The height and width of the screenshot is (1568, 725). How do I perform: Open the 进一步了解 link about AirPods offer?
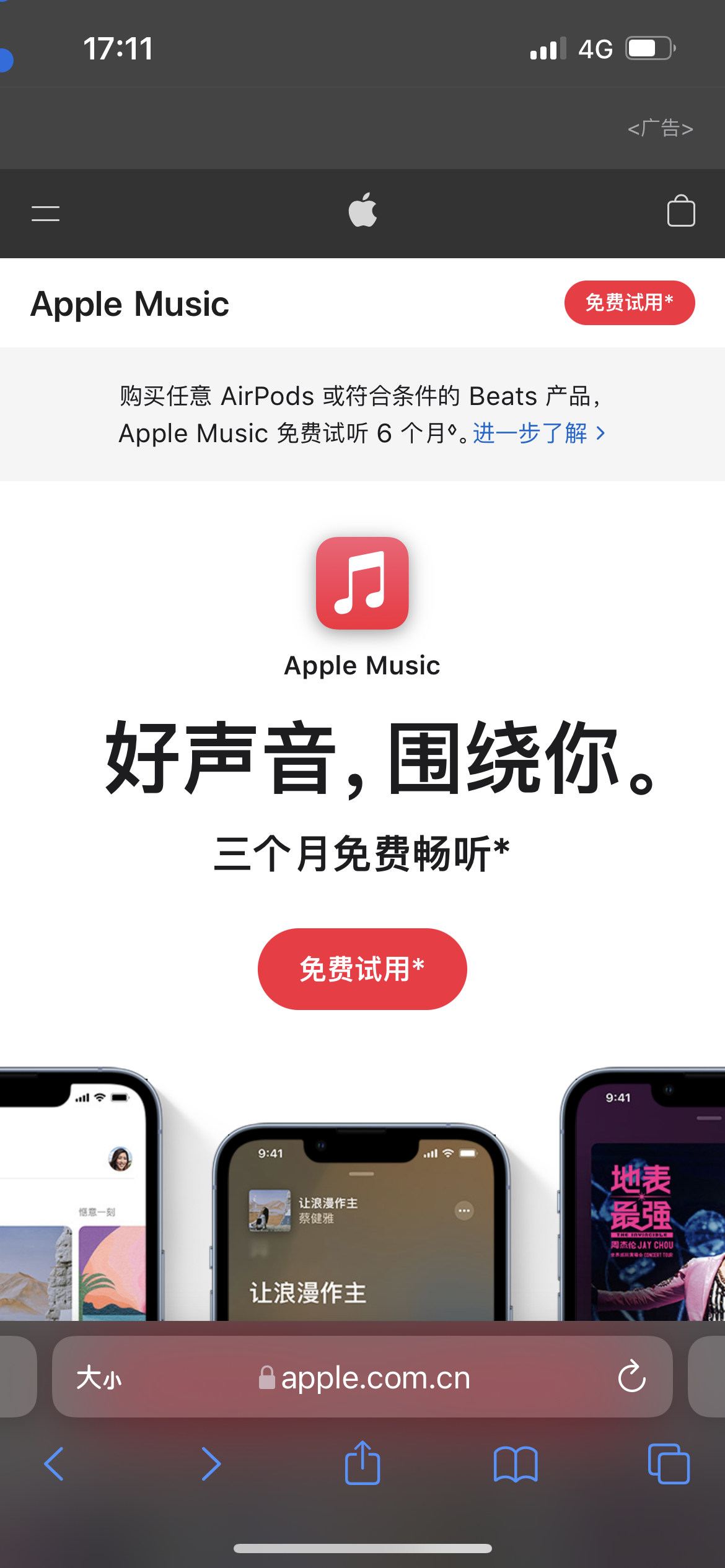click(x=538, y=433)
